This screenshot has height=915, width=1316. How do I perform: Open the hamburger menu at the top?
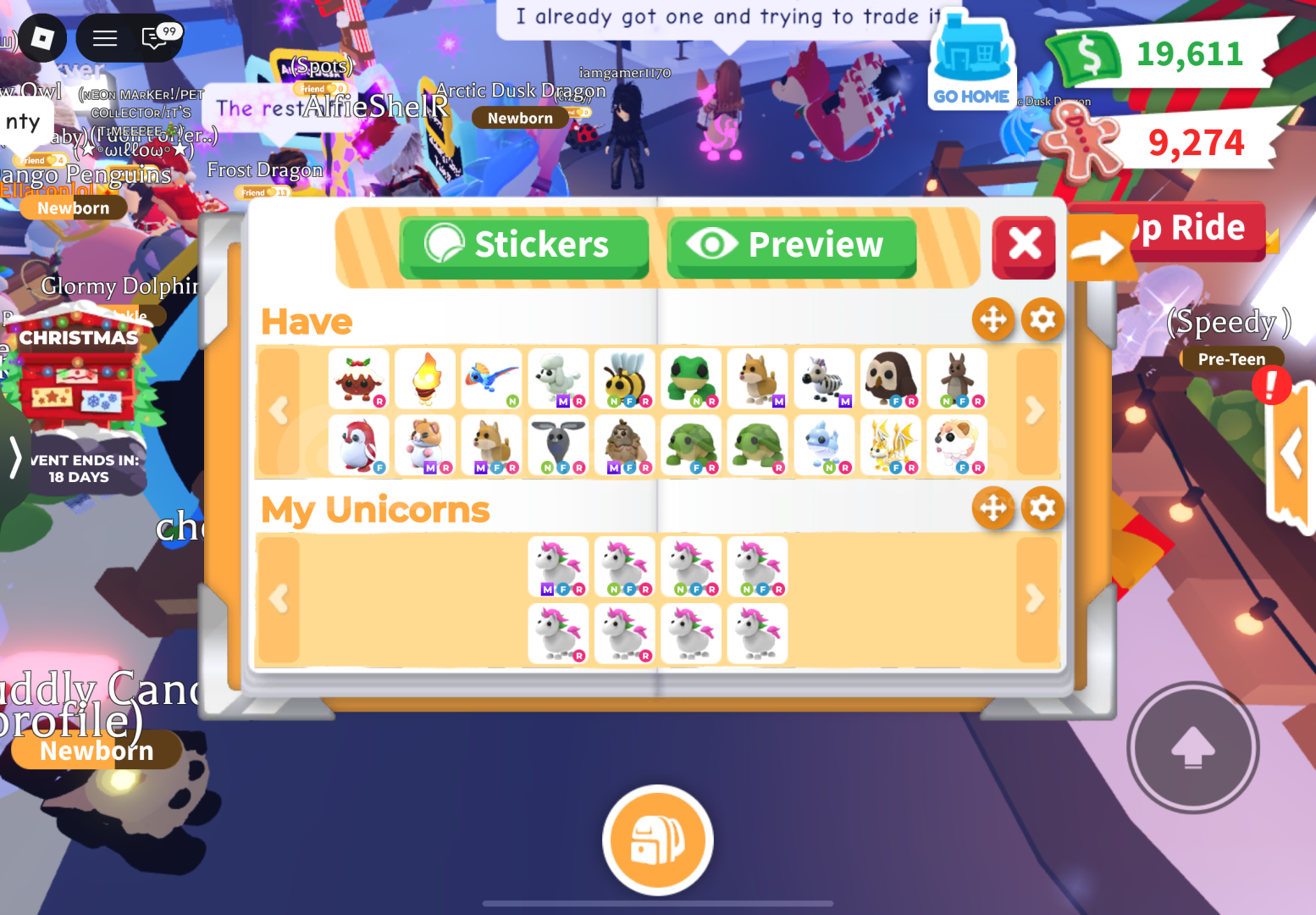[x=105, y=38]
